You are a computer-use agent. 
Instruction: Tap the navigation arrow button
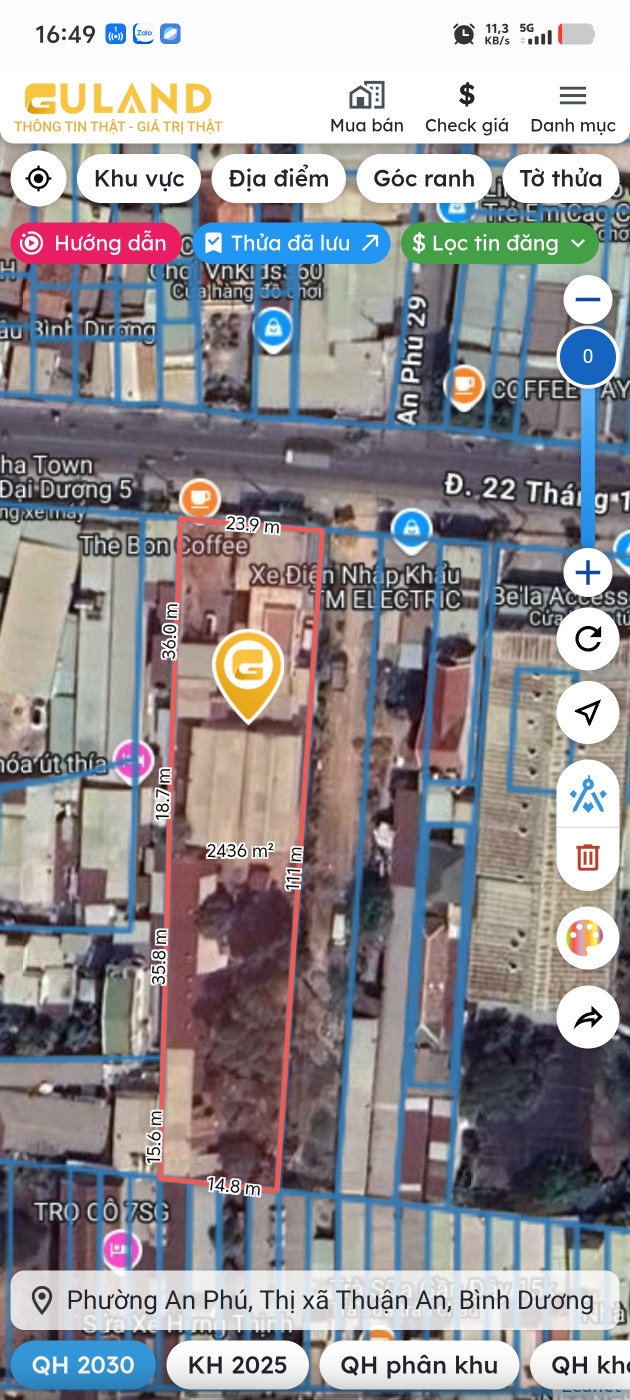pyautogui.click(x=587, y=712)
